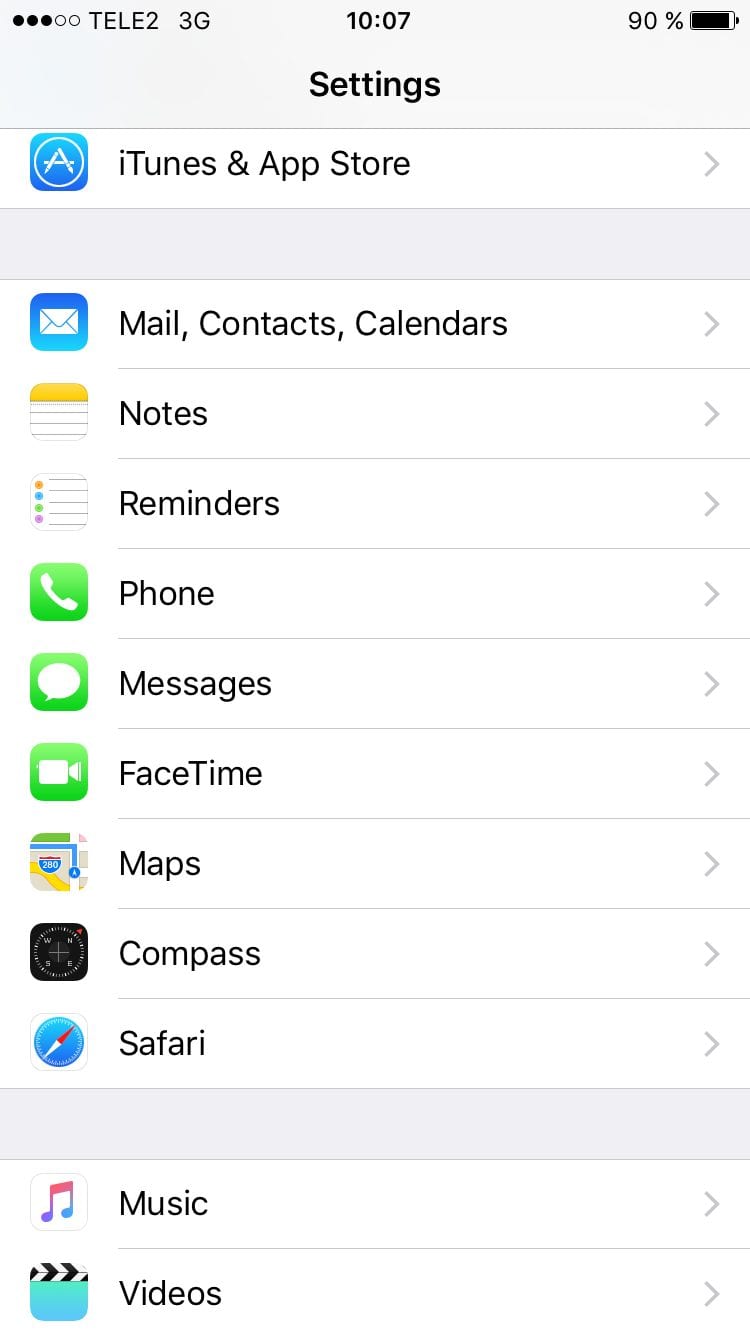The height and width of the screenshot is (1334, 750).
Task: Go to Notes settings
Action: pos(375,414)
